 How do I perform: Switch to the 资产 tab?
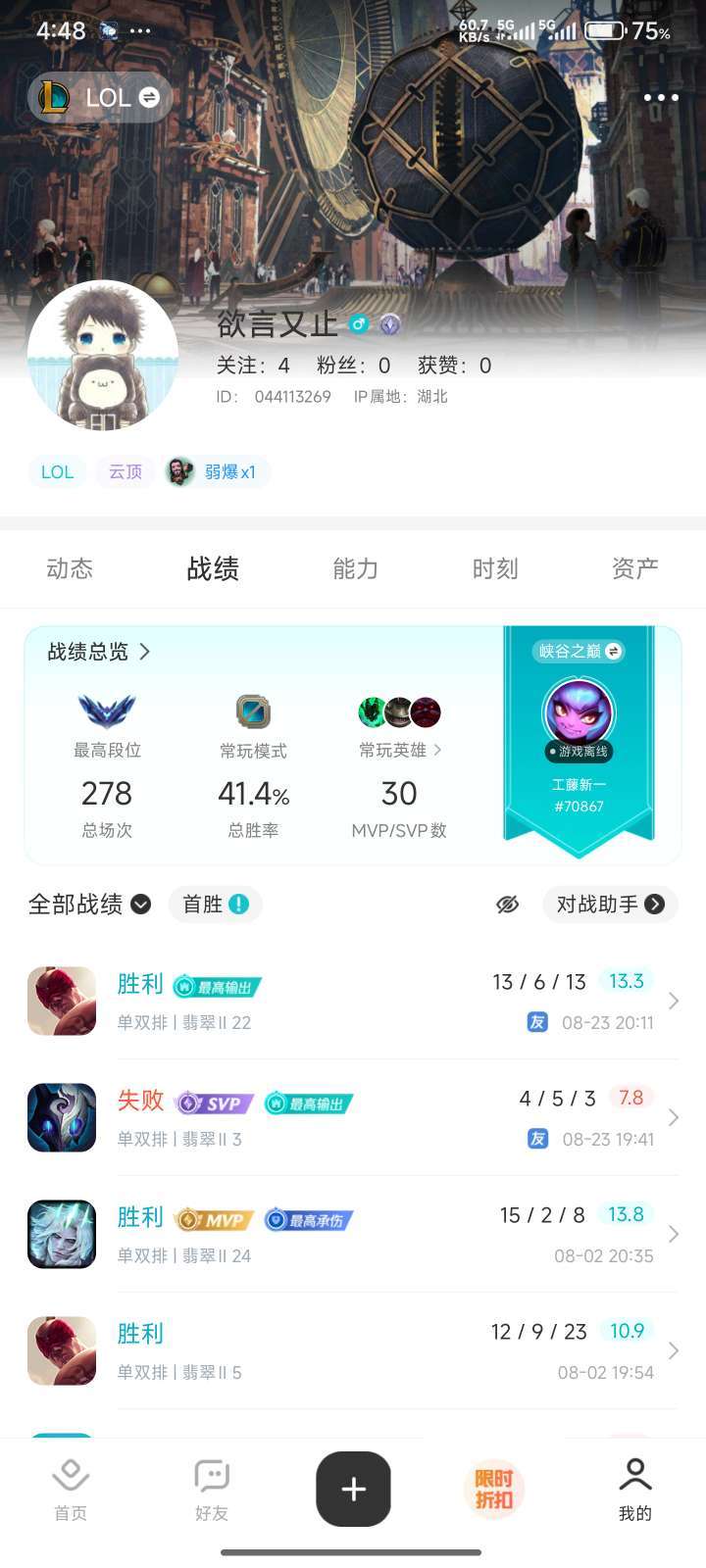tap(635, 568)
